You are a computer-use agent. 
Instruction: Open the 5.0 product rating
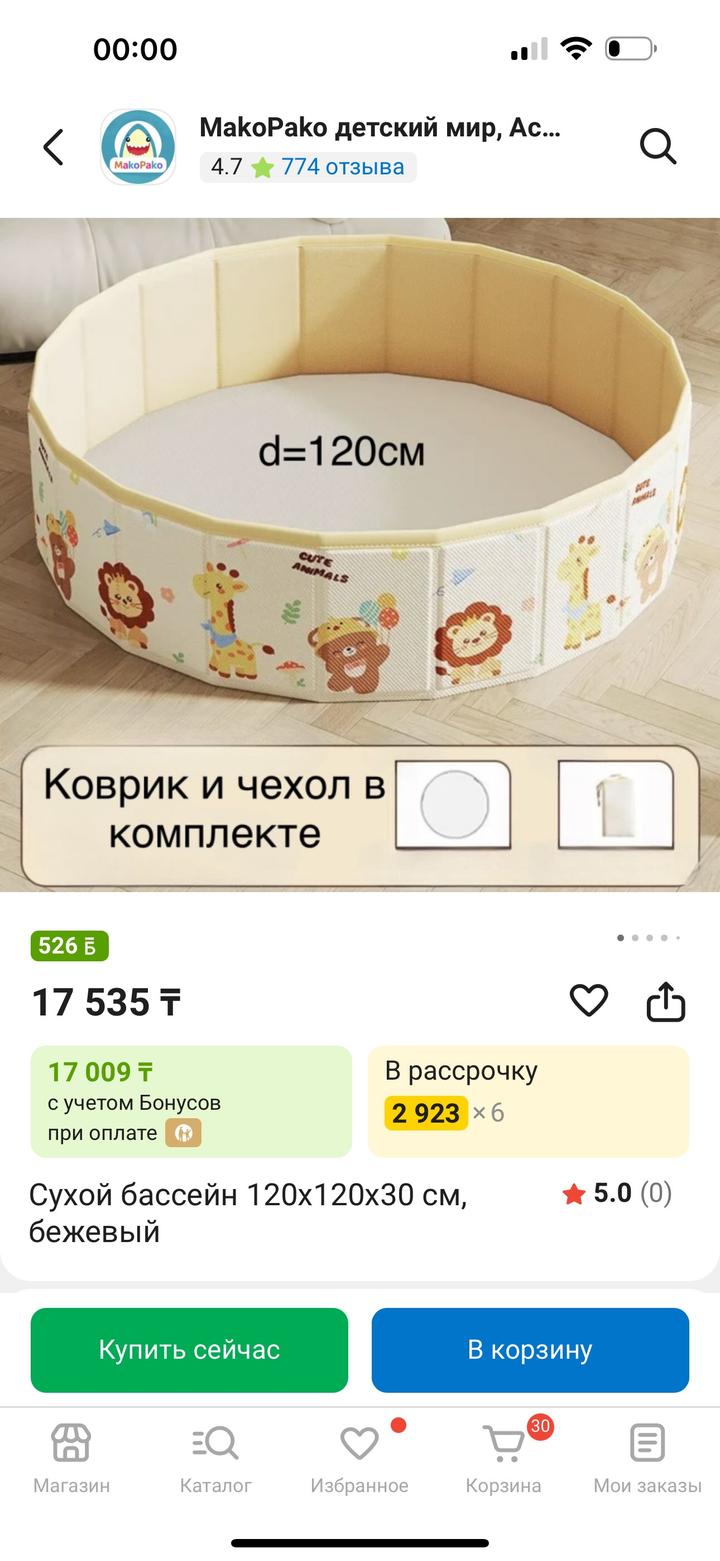pos(617,1193)
